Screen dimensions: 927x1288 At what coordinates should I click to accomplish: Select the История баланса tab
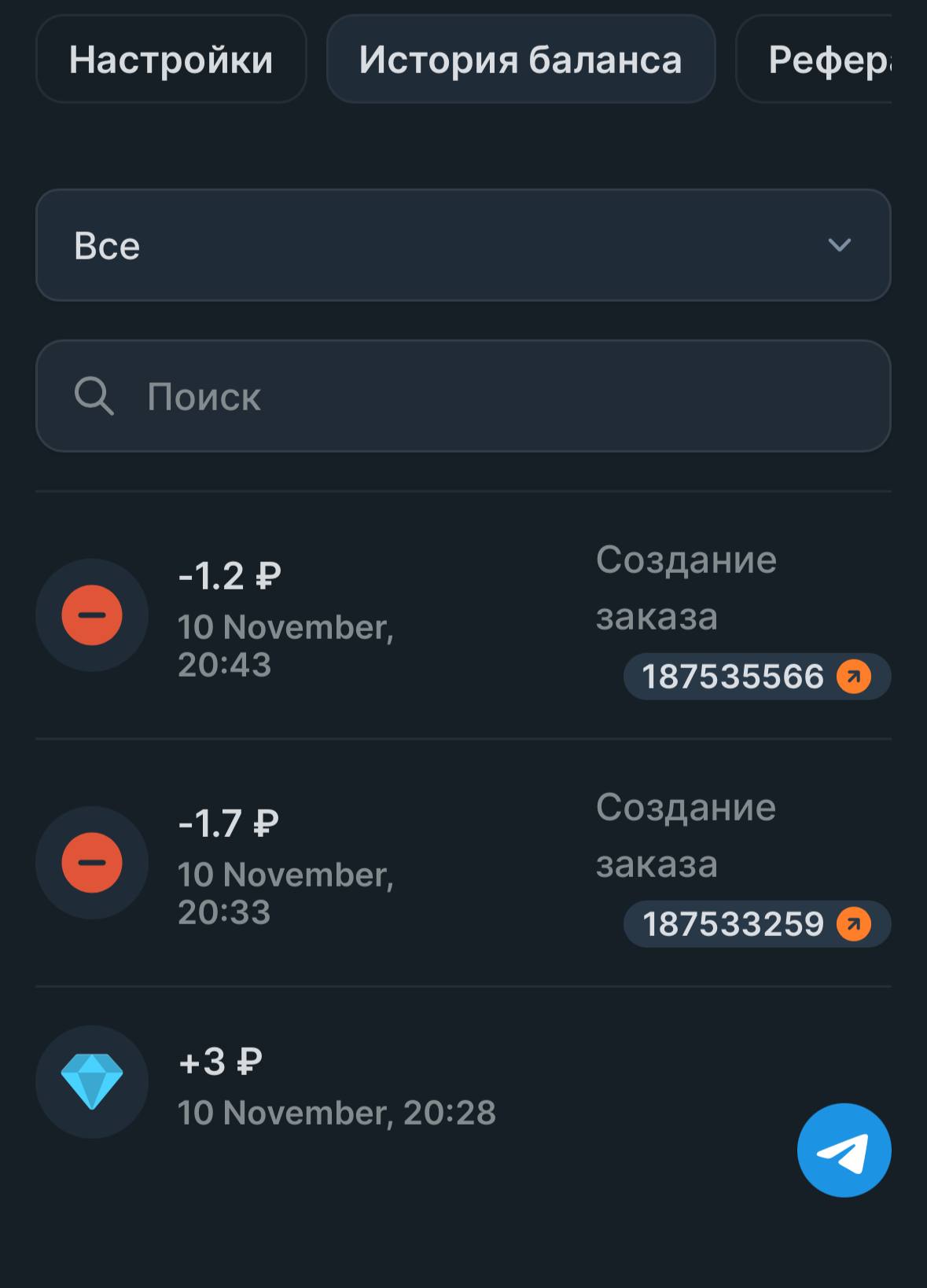tap(521, 60)
